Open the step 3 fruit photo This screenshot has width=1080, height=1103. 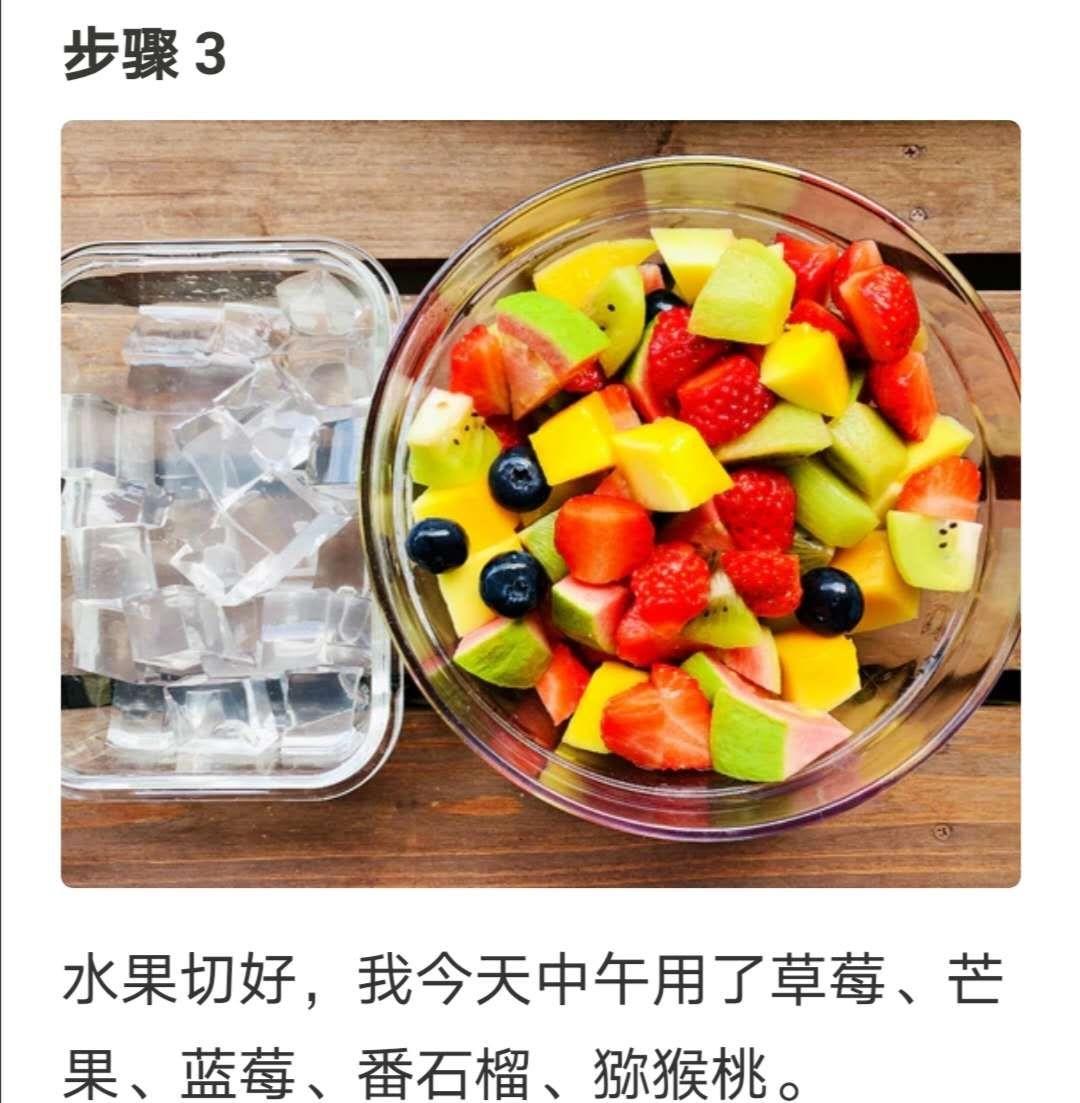click(540, 504)
